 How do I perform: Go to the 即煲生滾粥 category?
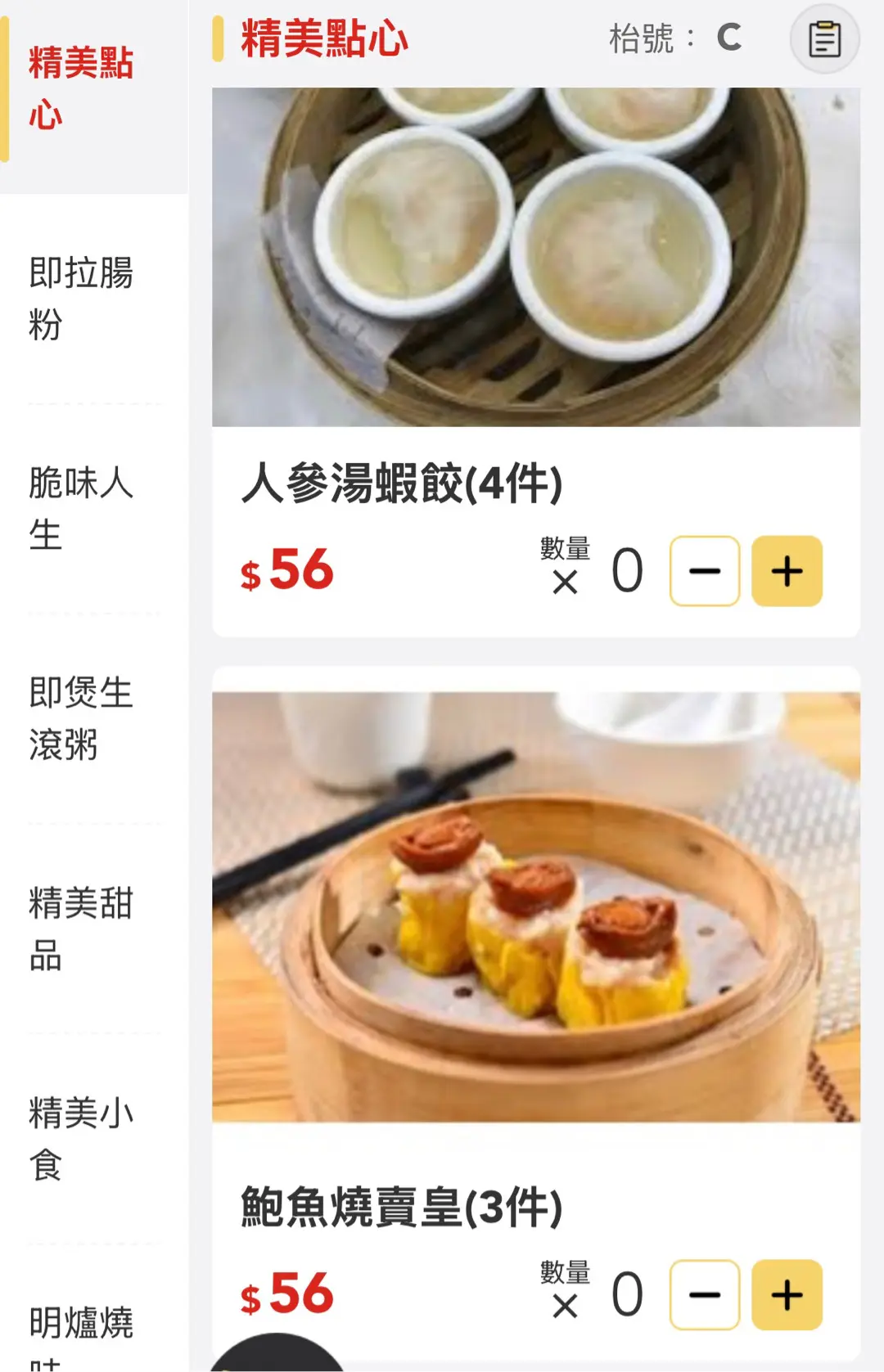[x=81, y=718]
